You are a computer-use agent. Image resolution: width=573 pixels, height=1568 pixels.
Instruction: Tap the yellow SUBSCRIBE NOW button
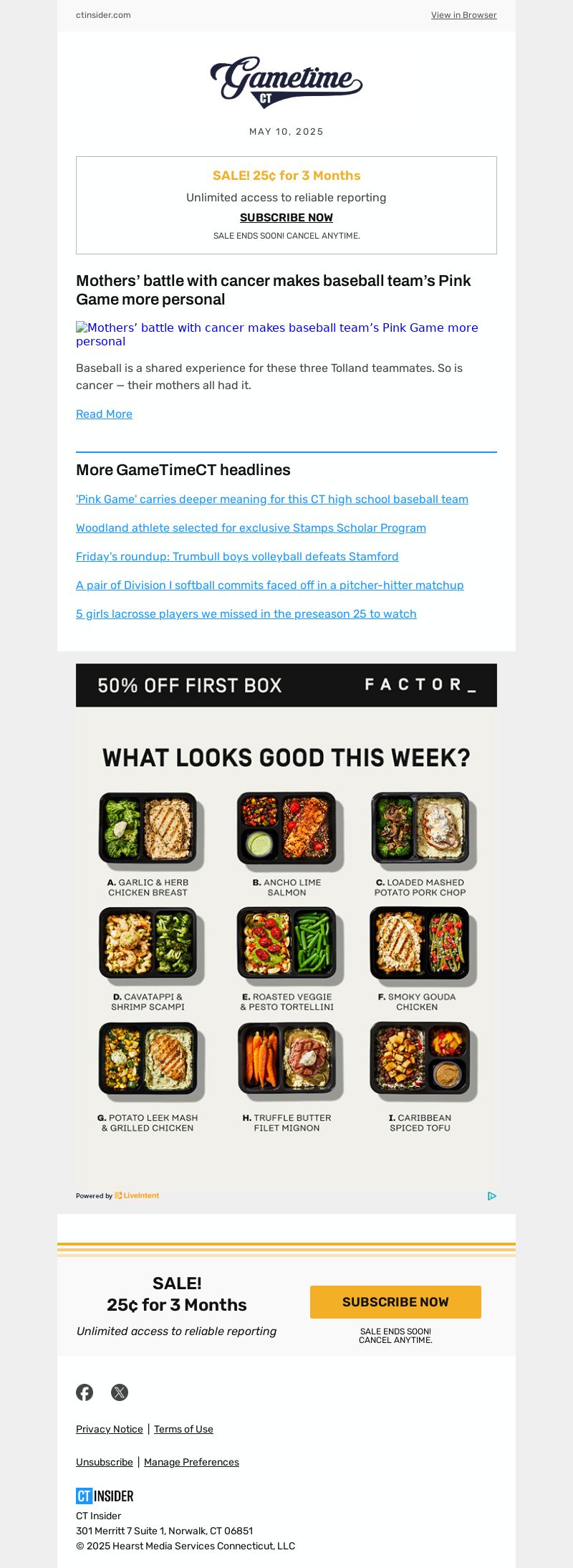tap(395, 1301)
